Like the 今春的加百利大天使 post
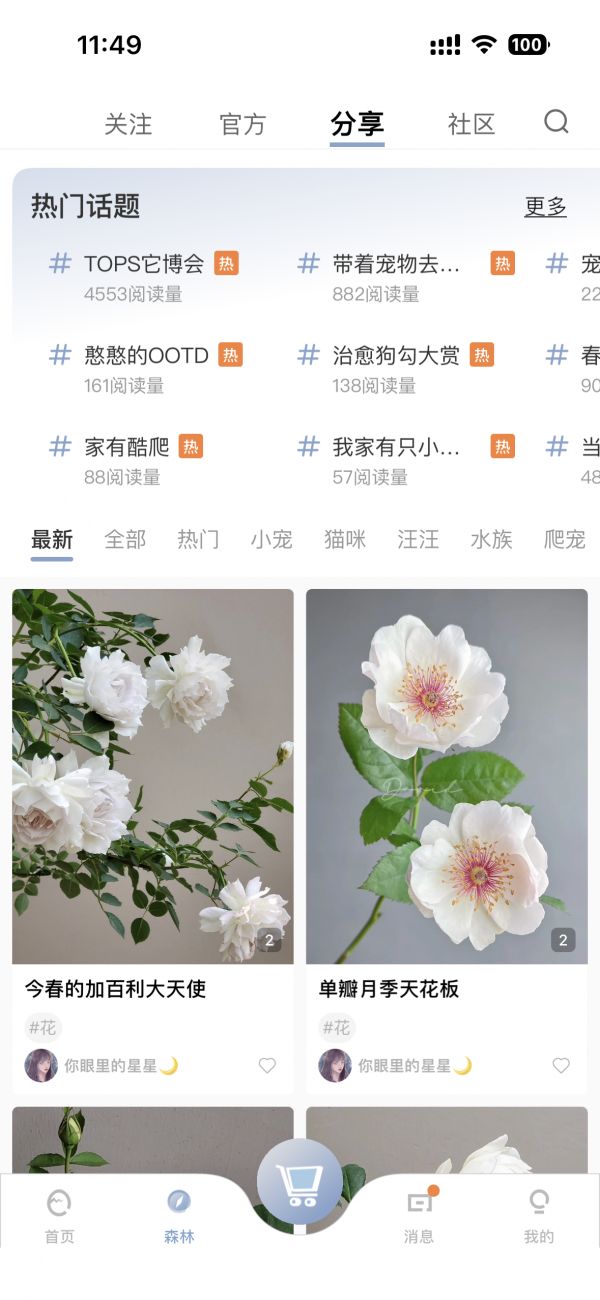Image resolution: width=600 pixels, height=1300 pixels. coord(267,1066)
